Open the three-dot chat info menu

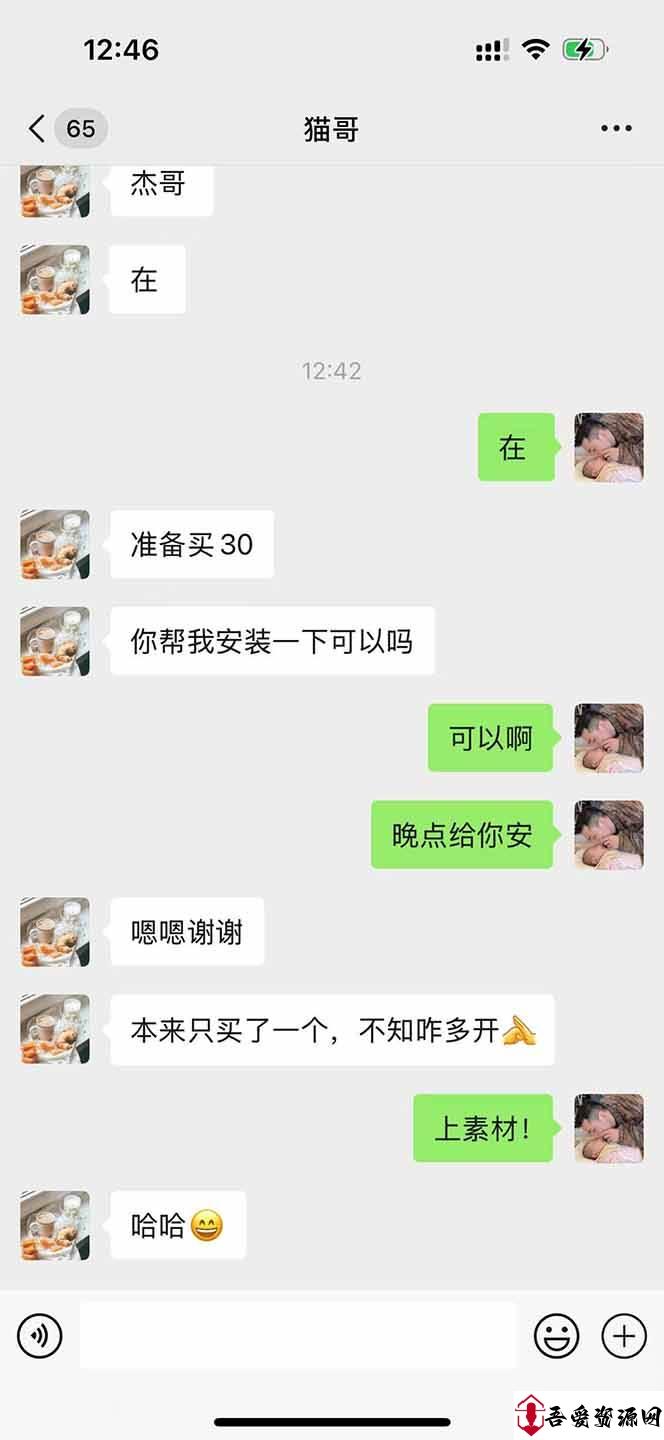pyautogui.click(x=616, y=129)
